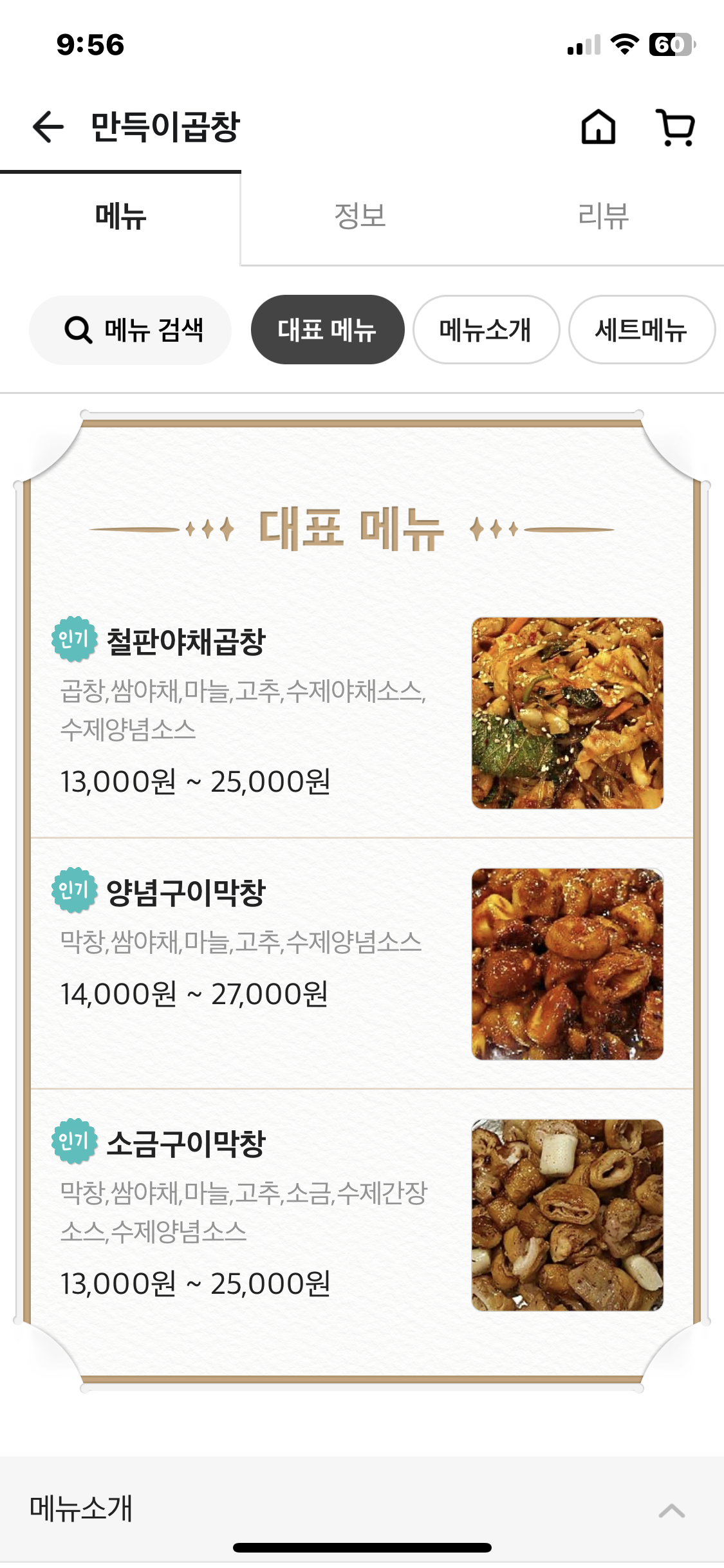Jump to 메뉴소개 chip section
Image resolution: width=724 pixels, height=1568 pixels.
point(486,330)
